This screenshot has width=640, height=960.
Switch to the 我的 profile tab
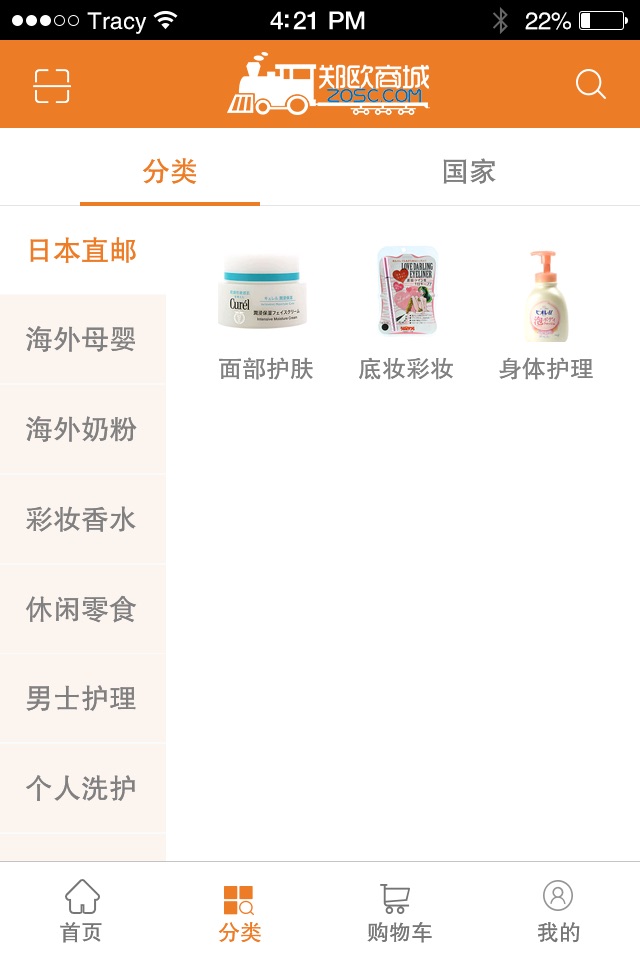coord(558,911)
